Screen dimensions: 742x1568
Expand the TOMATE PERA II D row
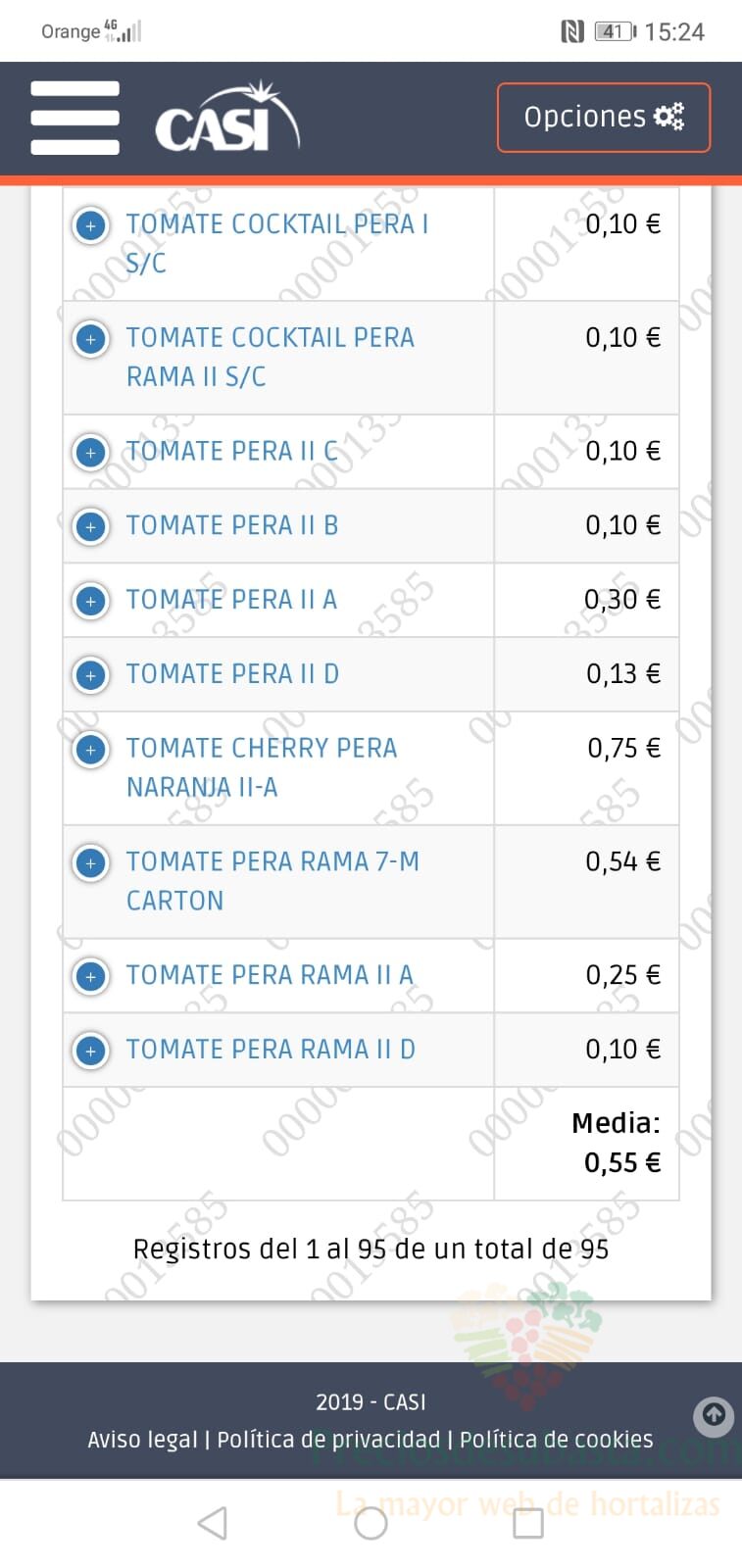(91, 675)
